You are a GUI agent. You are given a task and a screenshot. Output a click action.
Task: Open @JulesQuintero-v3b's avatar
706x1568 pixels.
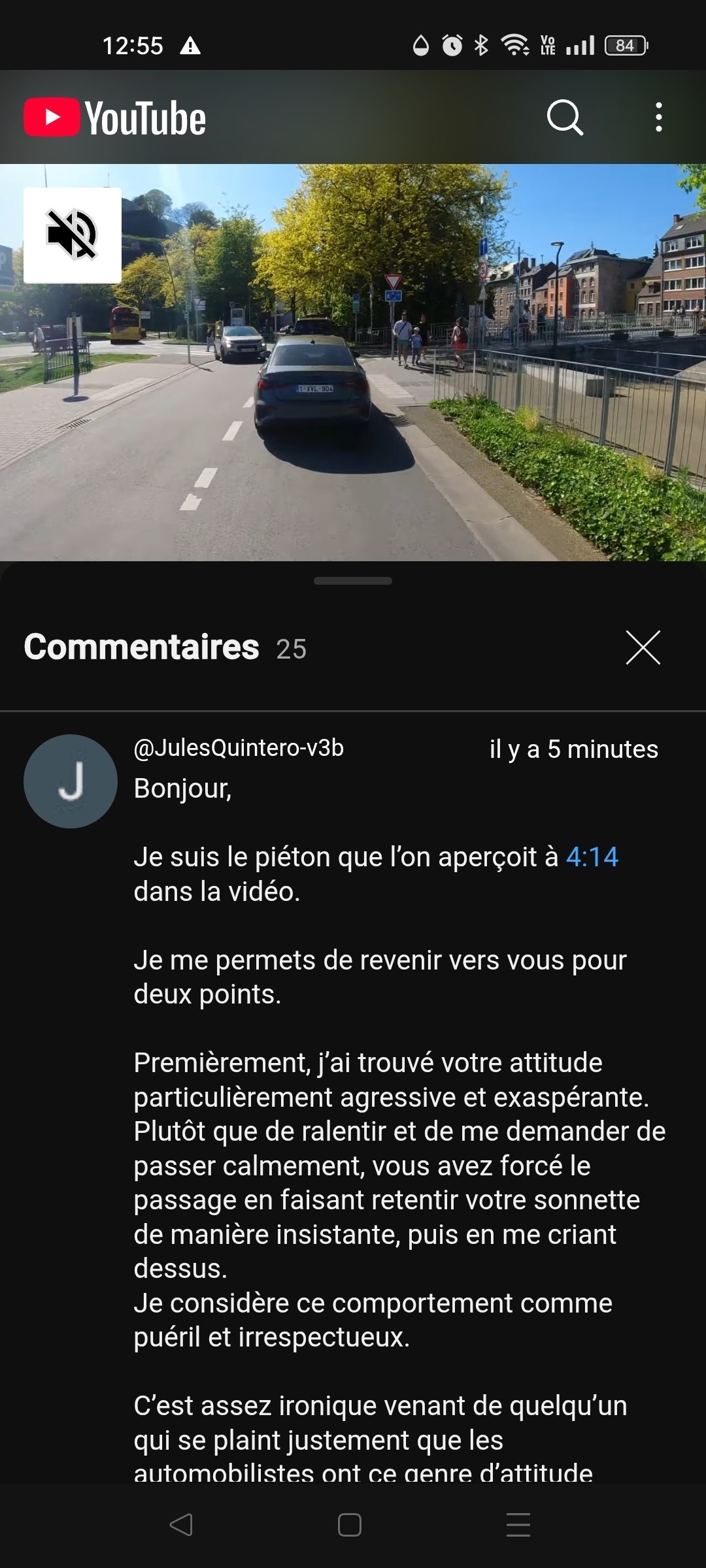pos(71,781)
